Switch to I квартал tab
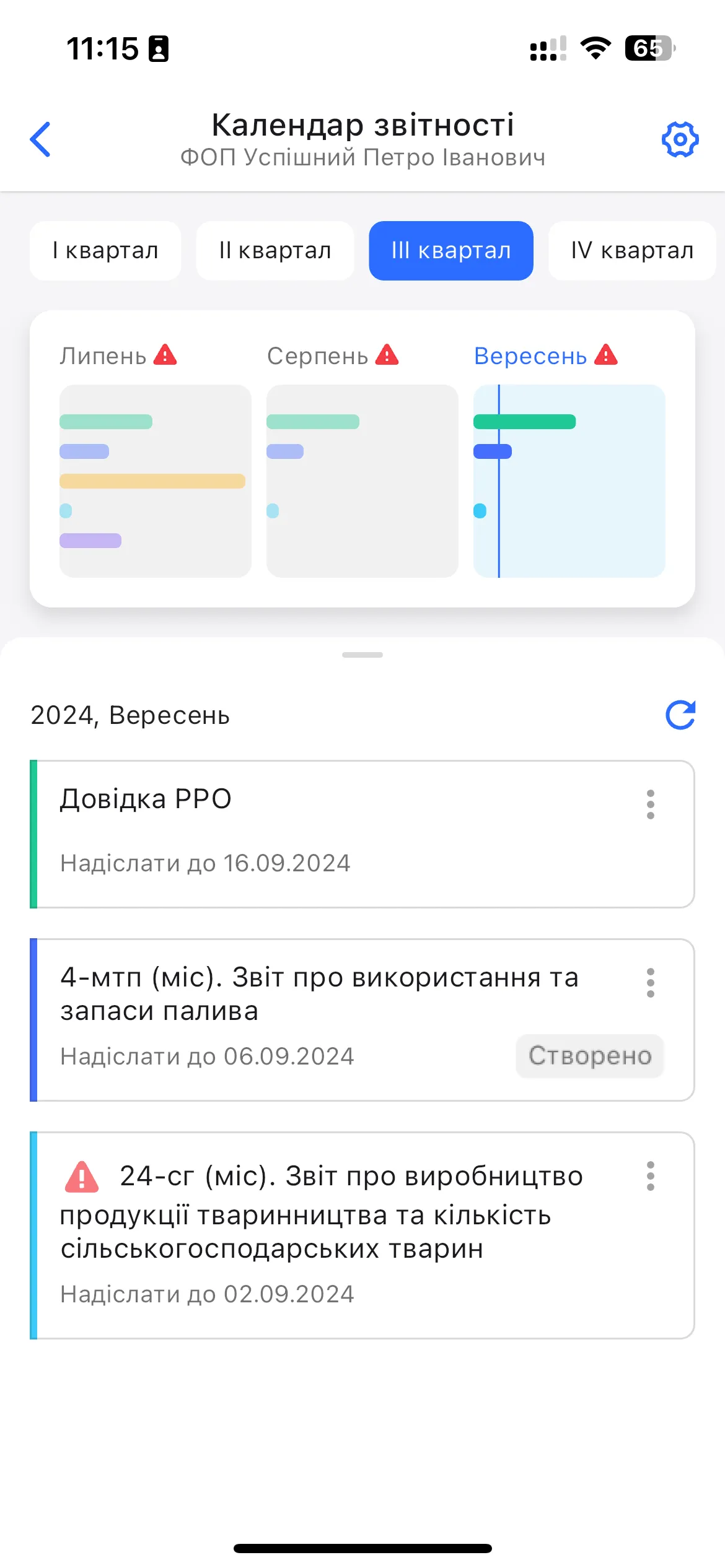Image resolution: width=725 pixels, height=1568 pixels. tap(105, 251)
